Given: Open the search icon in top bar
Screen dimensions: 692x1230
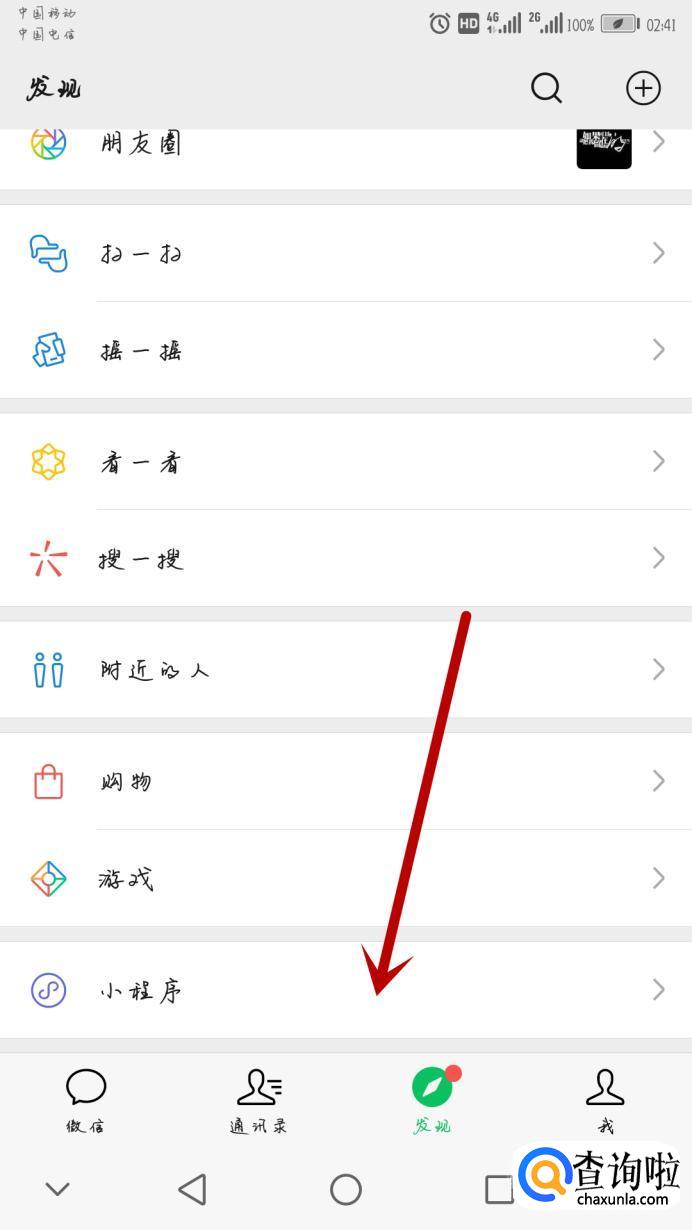Looking at the screenshot, I should click(x=546, y=88).
